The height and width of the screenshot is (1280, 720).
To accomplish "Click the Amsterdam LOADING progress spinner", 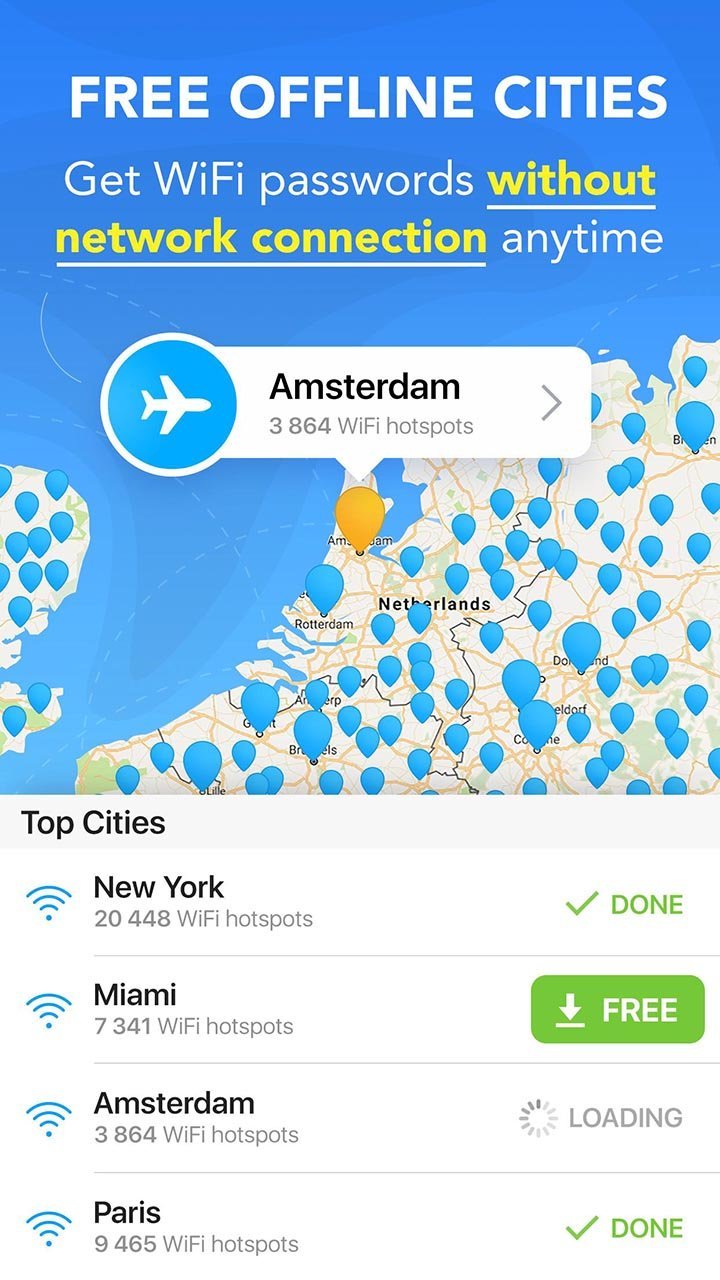I will click(x=538, y=1117).
